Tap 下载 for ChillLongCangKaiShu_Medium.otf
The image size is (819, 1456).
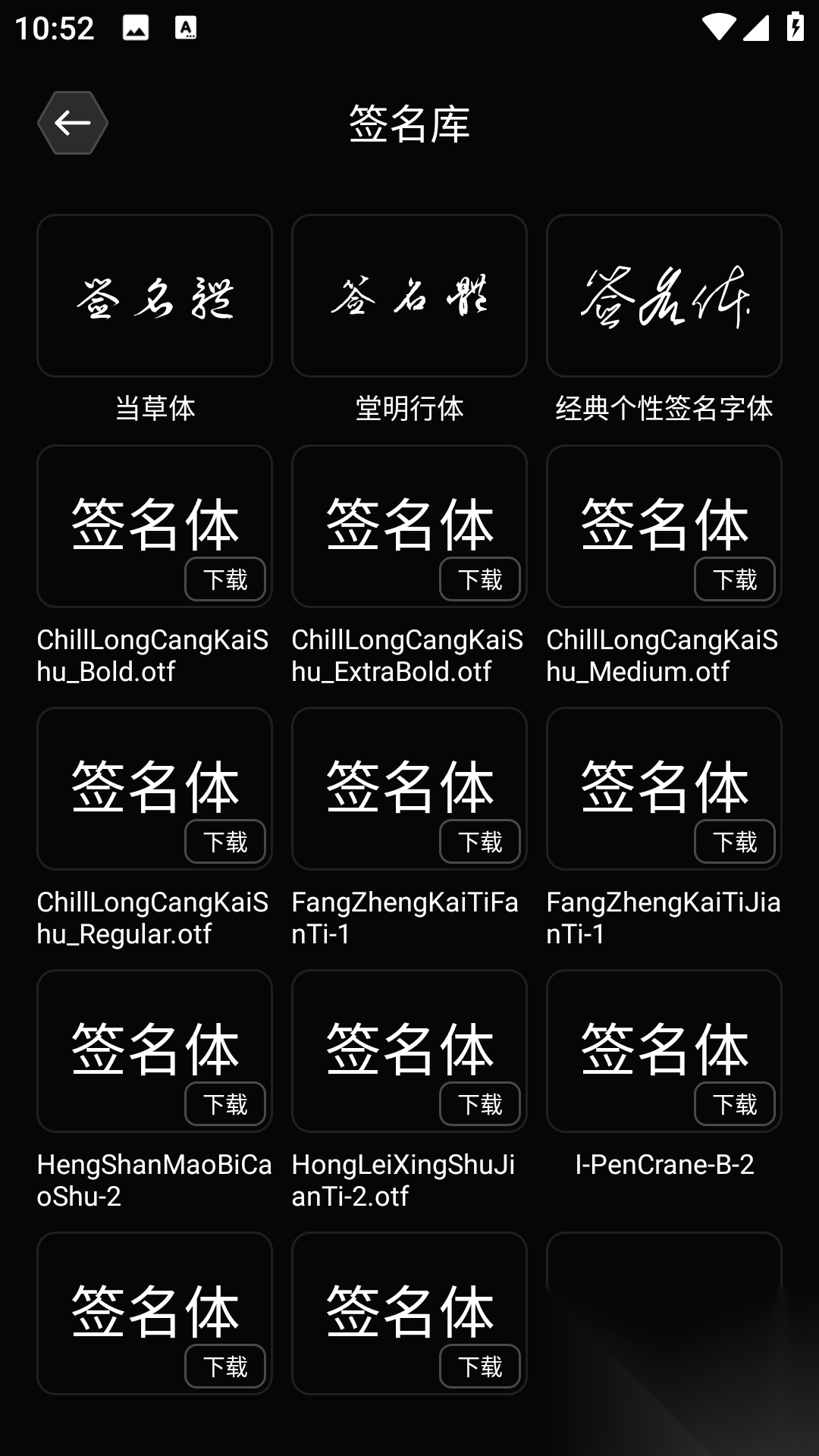[x=735, y=579]
